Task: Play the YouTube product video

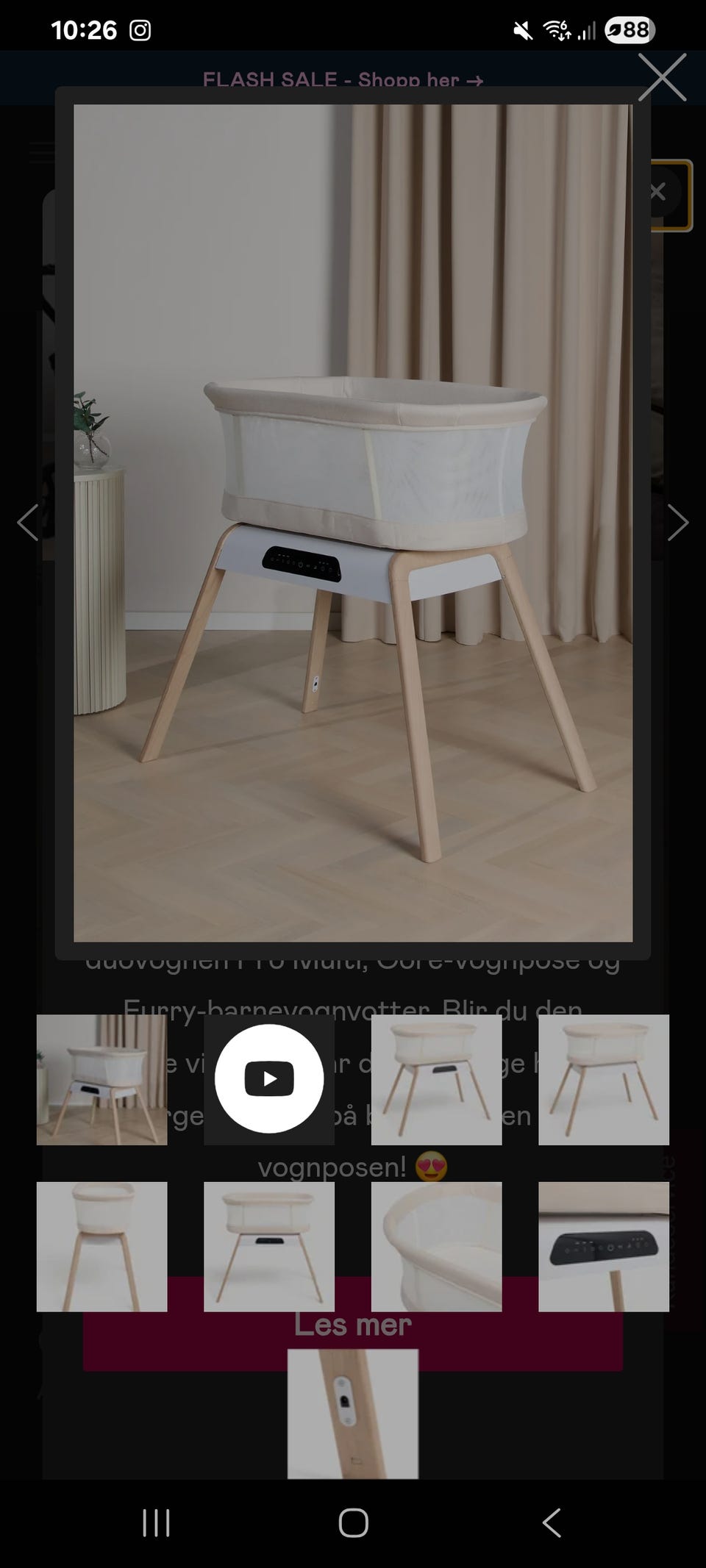Action: pyautogui.click(x=269, y=1078)
